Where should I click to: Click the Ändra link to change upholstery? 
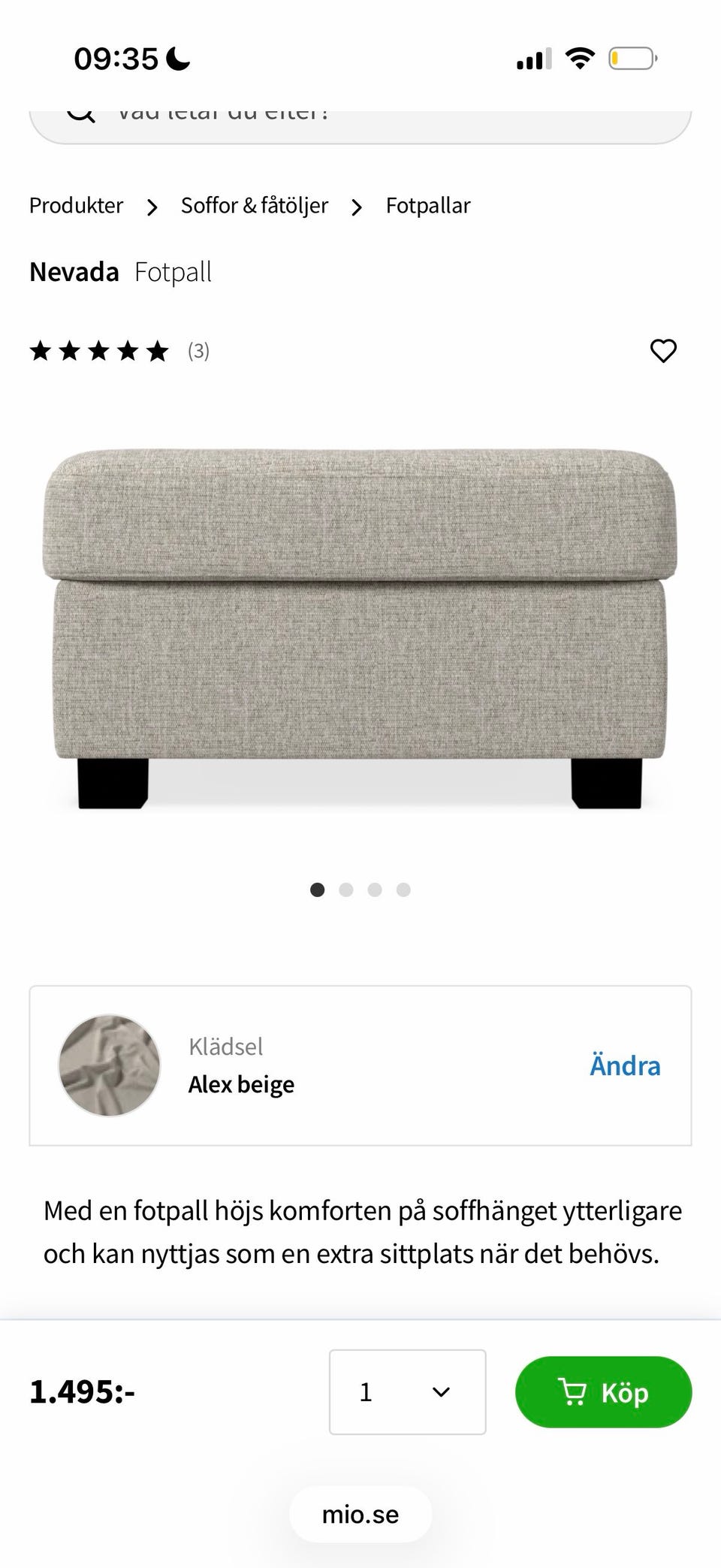pos(624,1065)
